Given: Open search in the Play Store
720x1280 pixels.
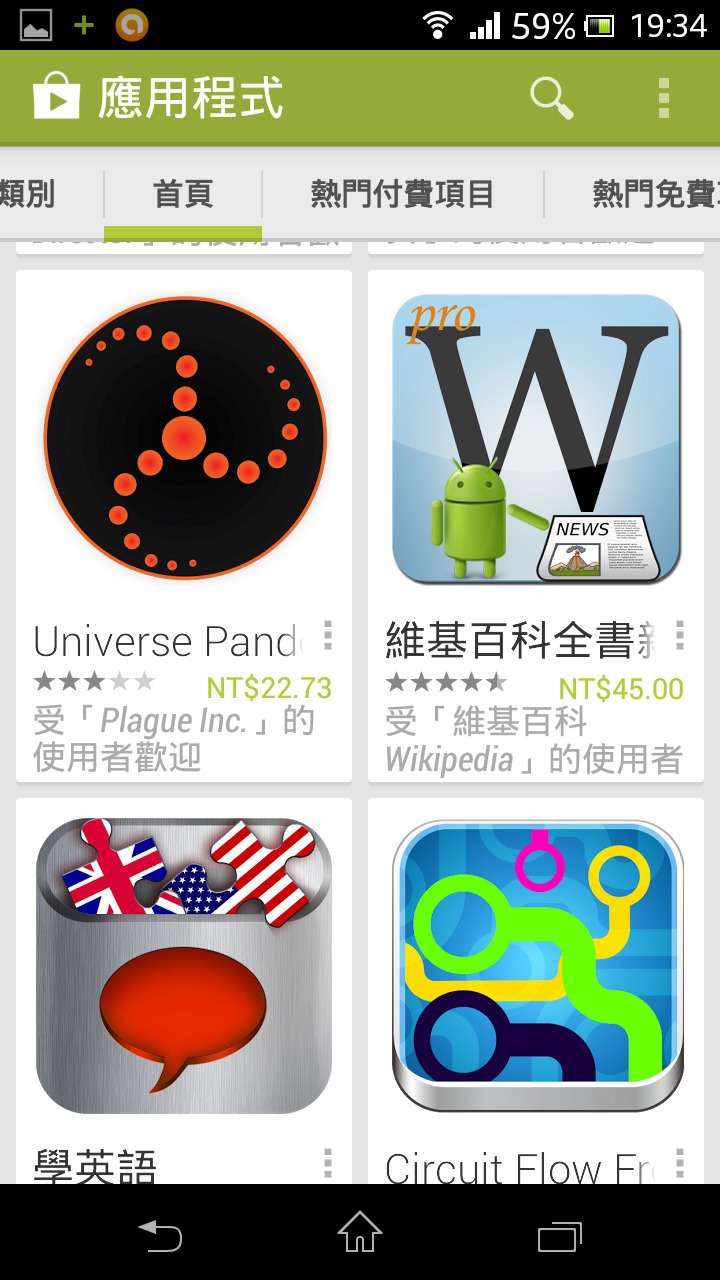Looking at the screenshot, I should tap(551, 98).
